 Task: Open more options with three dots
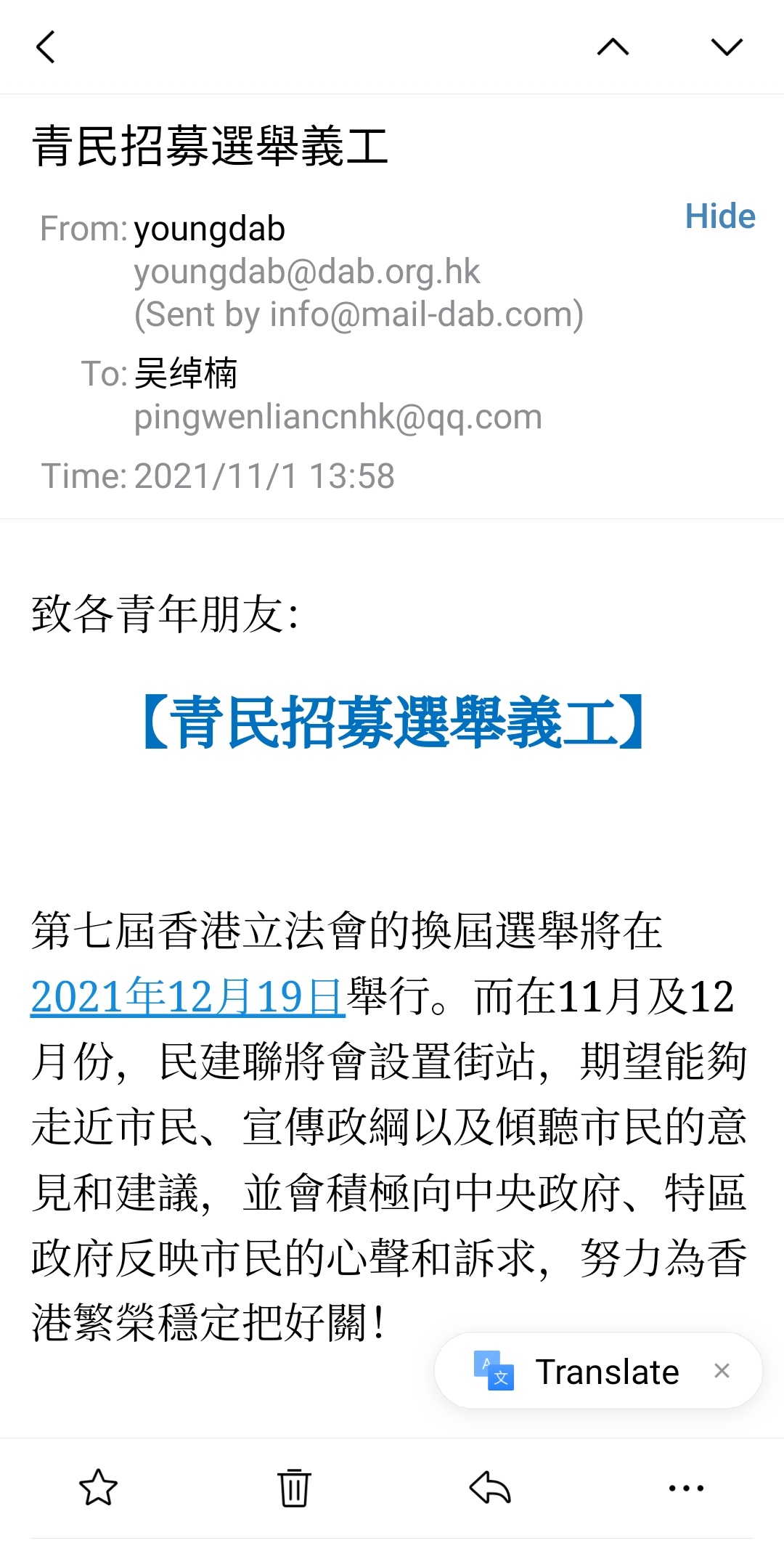pos(686,1488)
